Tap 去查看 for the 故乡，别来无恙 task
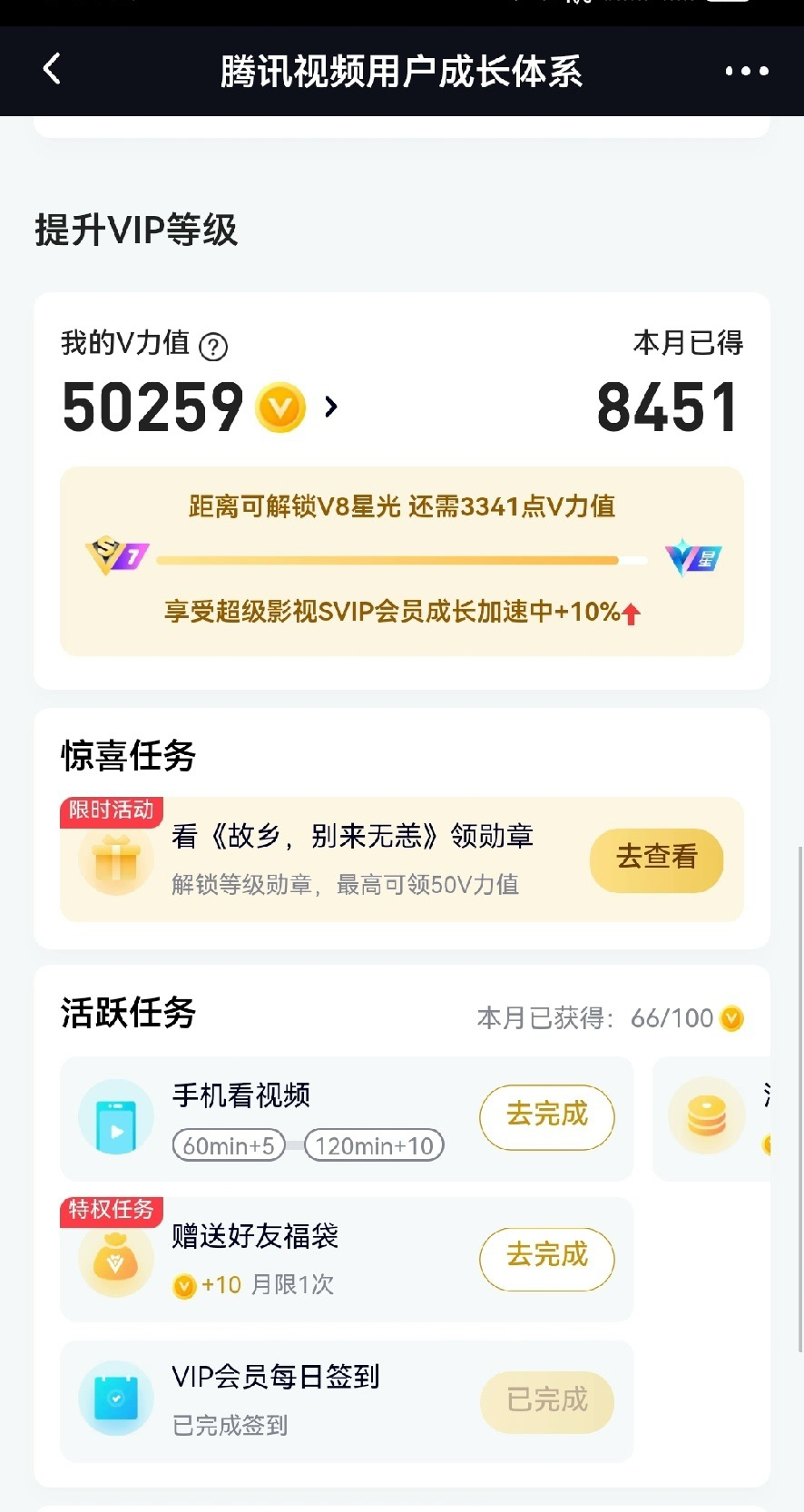The width and height of the screenshot is (804, 1512). pyautogui.click(x=656, y=859)
